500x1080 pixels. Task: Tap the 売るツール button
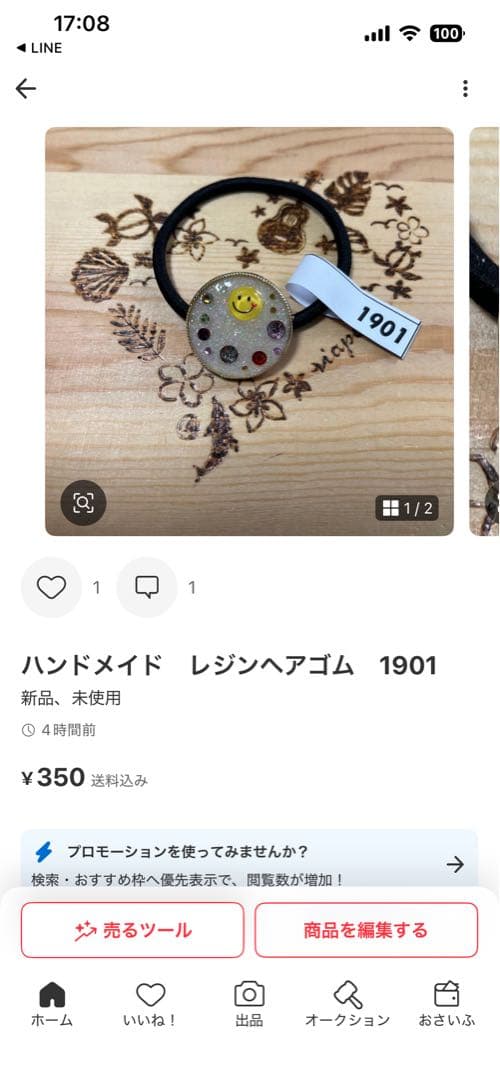(x=132, y=931)
